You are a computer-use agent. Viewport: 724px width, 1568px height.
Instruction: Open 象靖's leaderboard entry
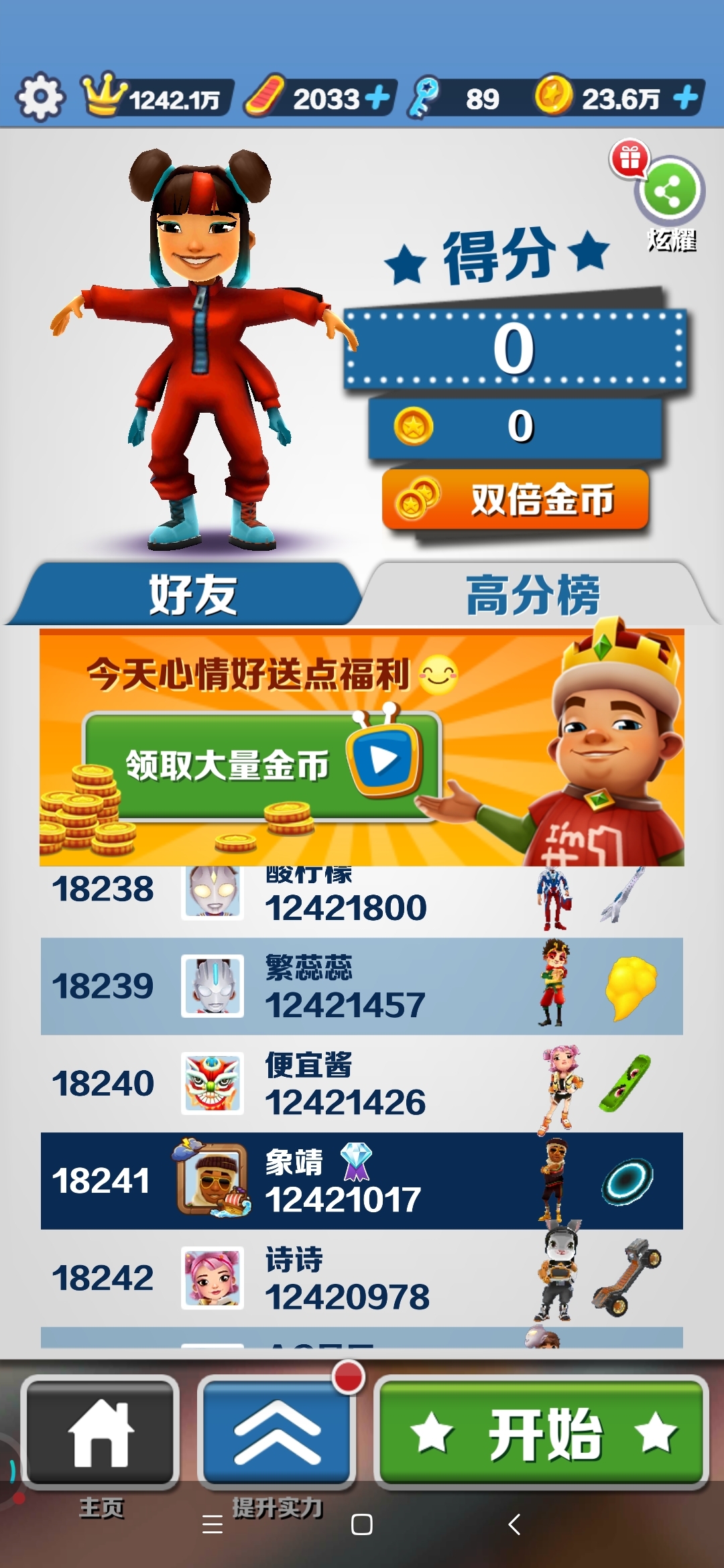[362, 1181]
